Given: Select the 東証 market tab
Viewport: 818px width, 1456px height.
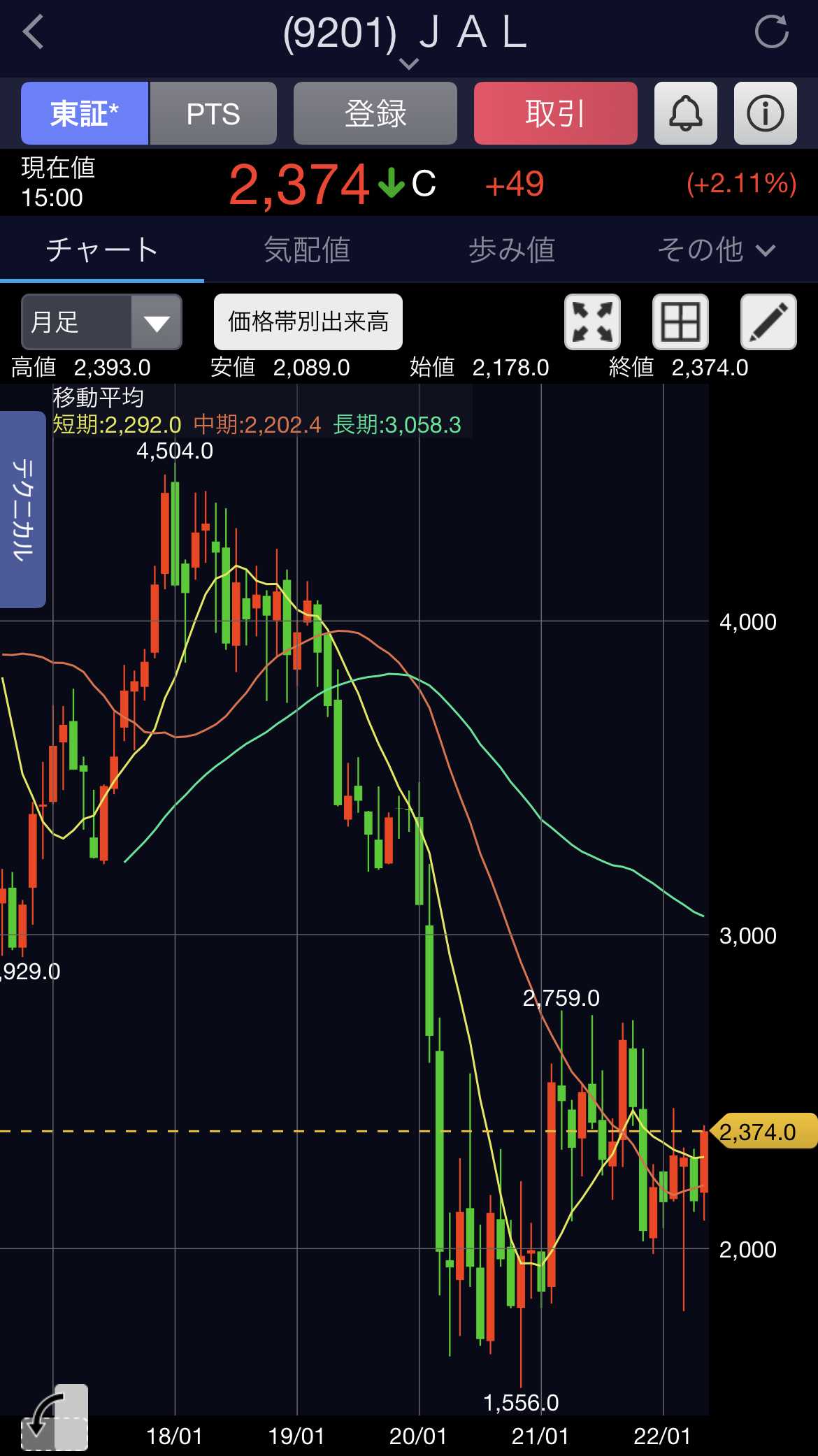Looking at the screenshot, I should [85, 113].
